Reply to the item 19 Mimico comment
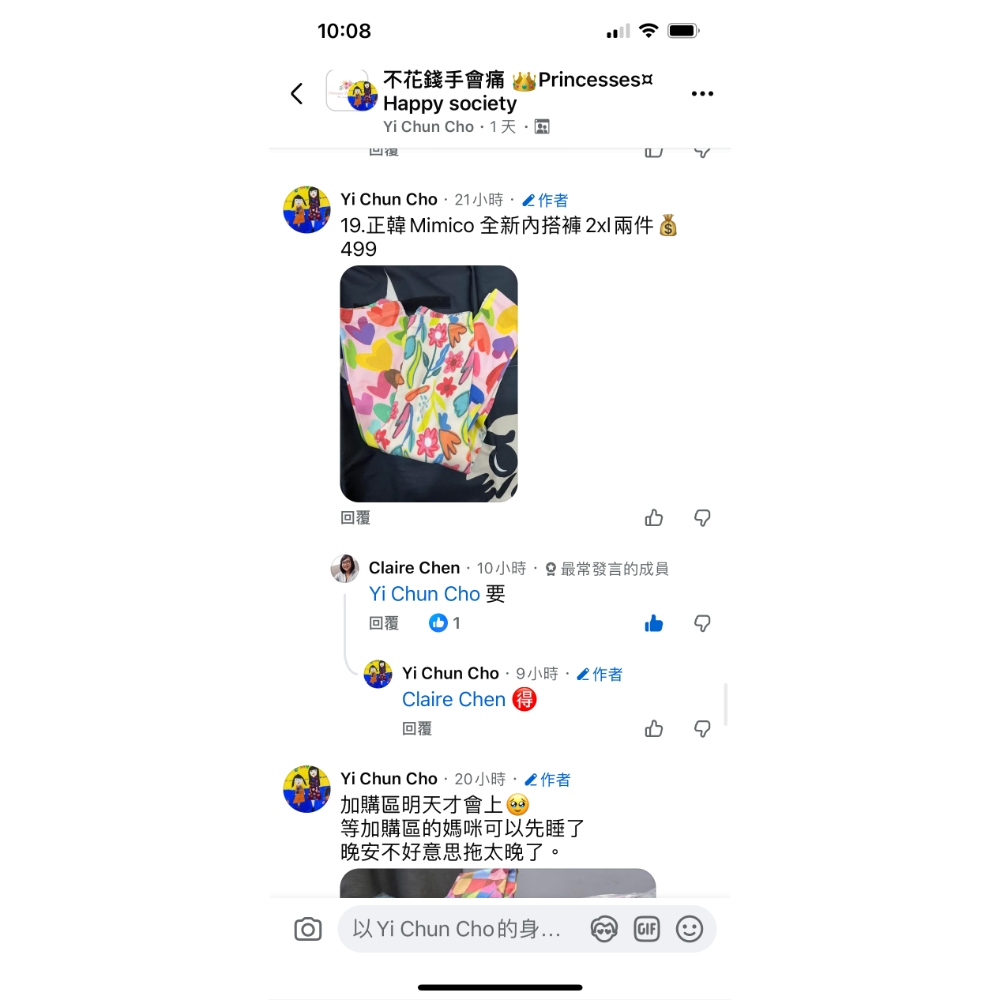1000x1000 pixels. coord(355,518)
